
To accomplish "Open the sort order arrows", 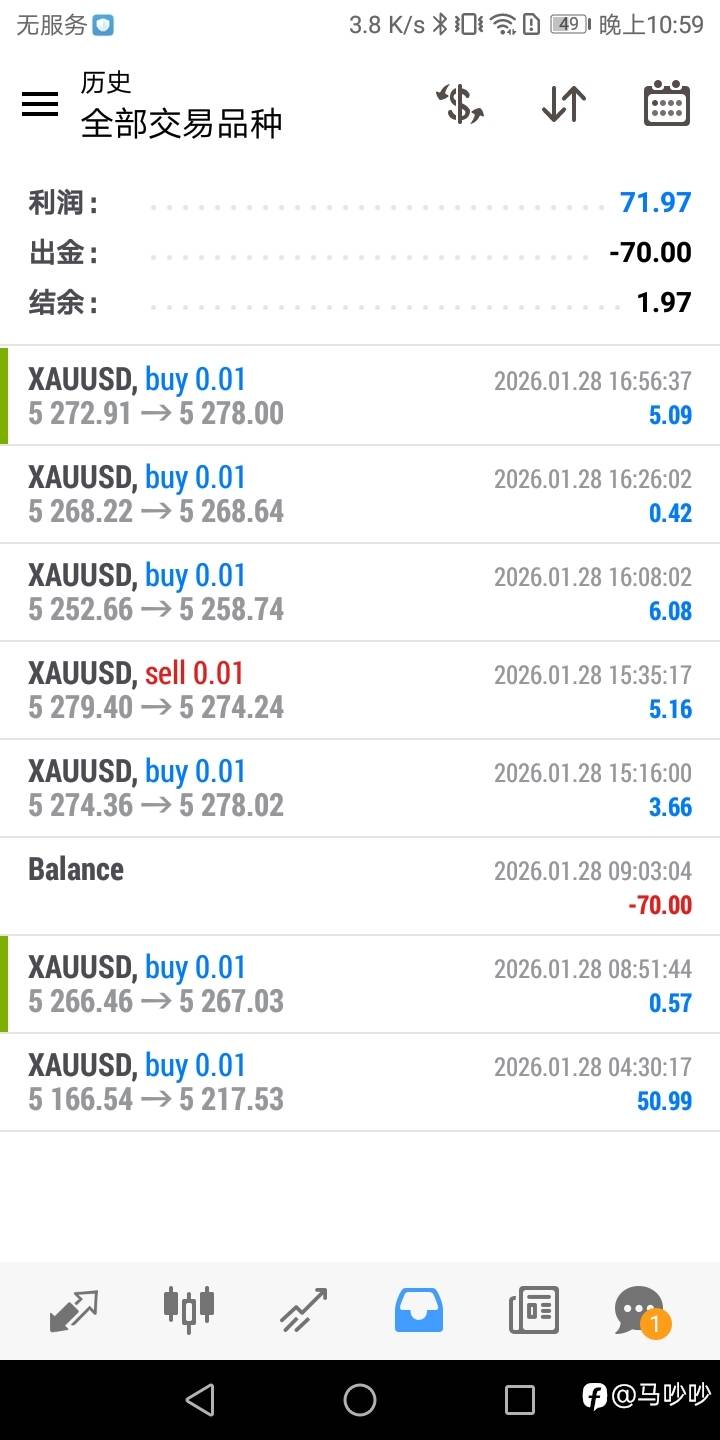I will coord(564,103).
